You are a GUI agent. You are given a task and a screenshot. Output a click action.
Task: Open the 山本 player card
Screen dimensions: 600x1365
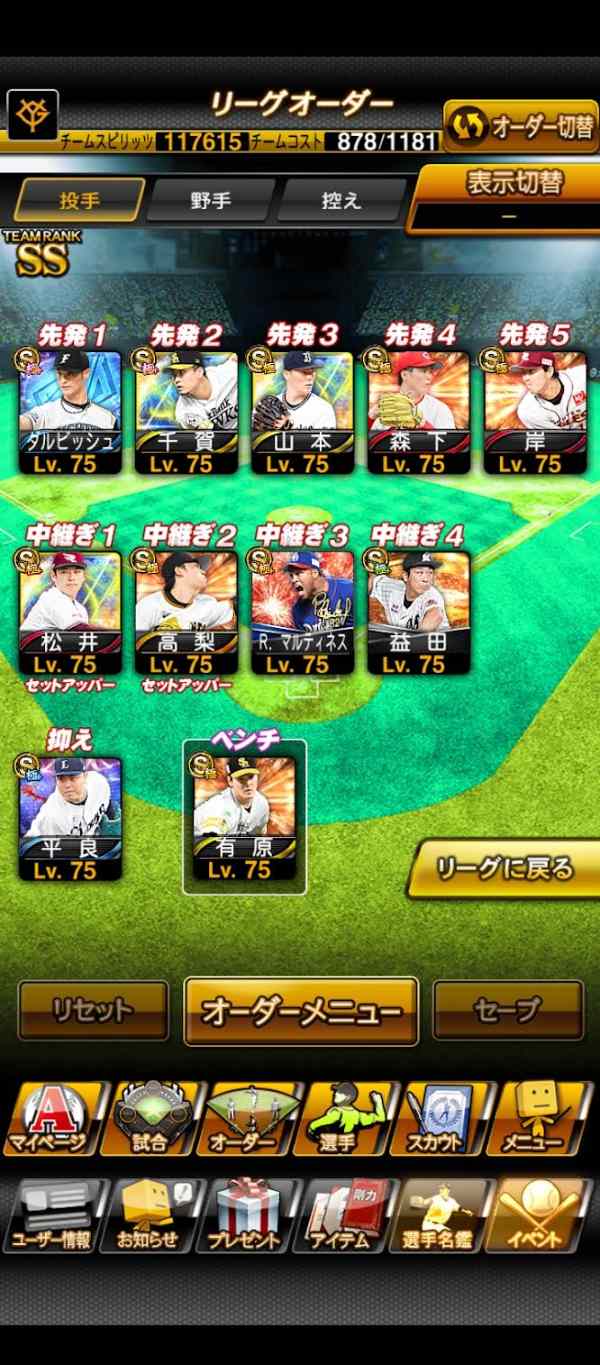click(x=302, y=413)
